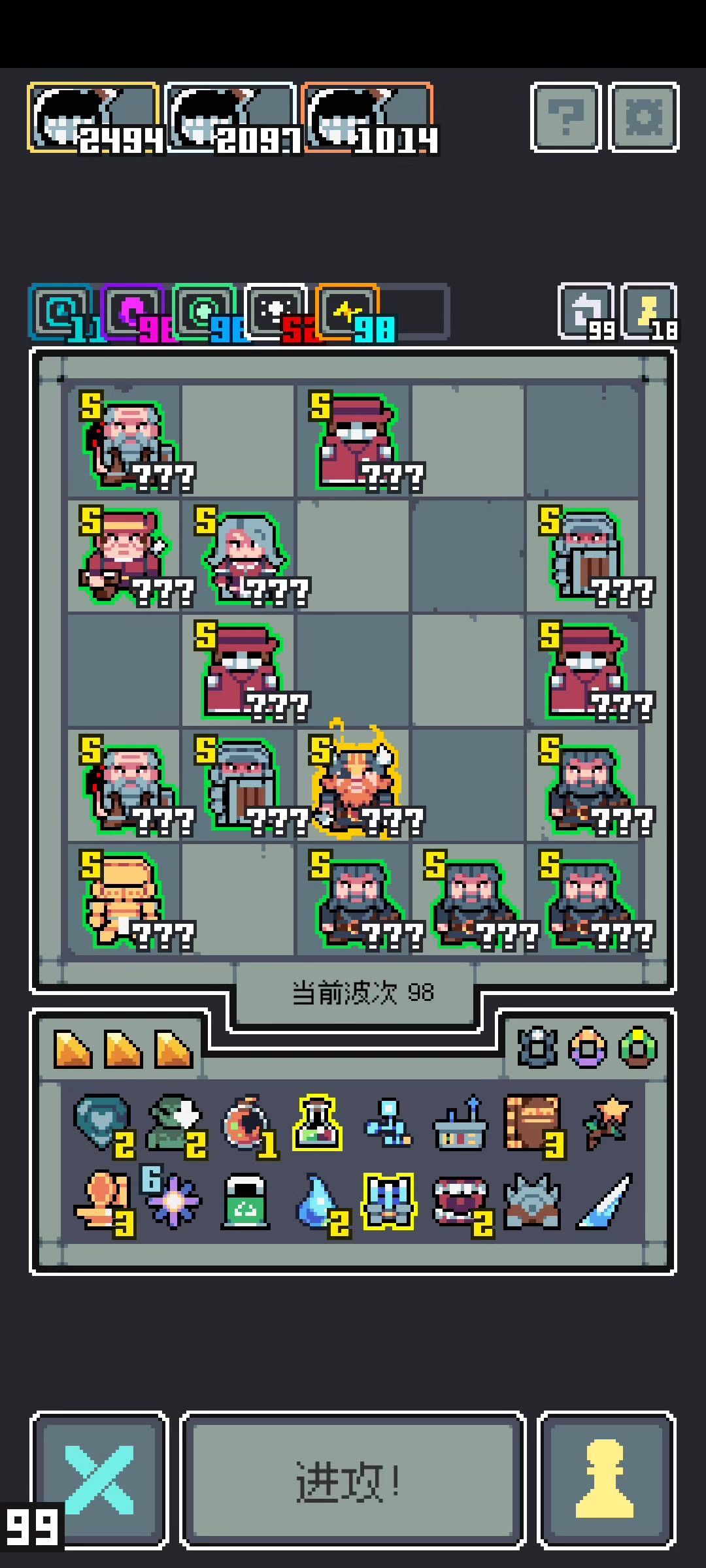
Task: Tap the purple ring equipment icon
Action: (x=587, y=1048)
